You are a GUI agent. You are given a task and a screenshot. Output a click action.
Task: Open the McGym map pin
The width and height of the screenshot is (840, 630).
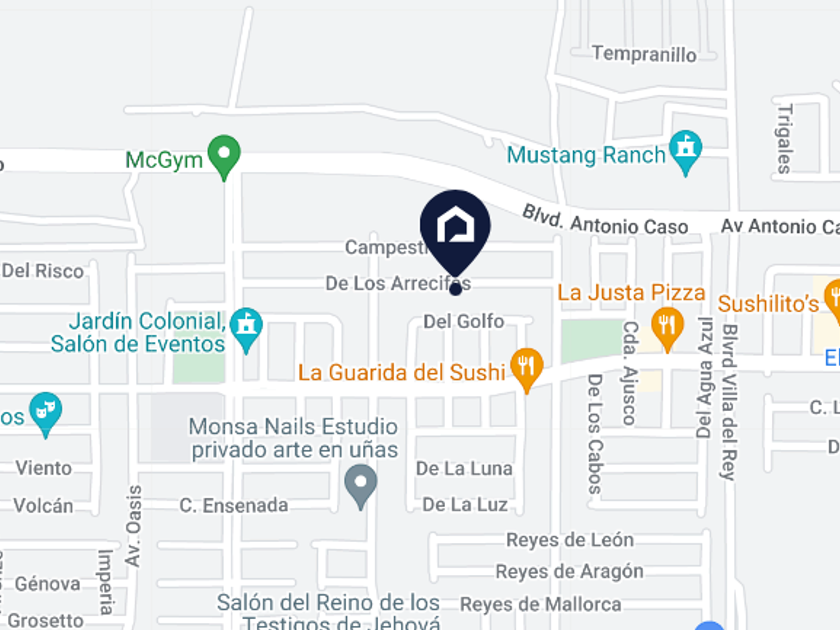[224, 158]
